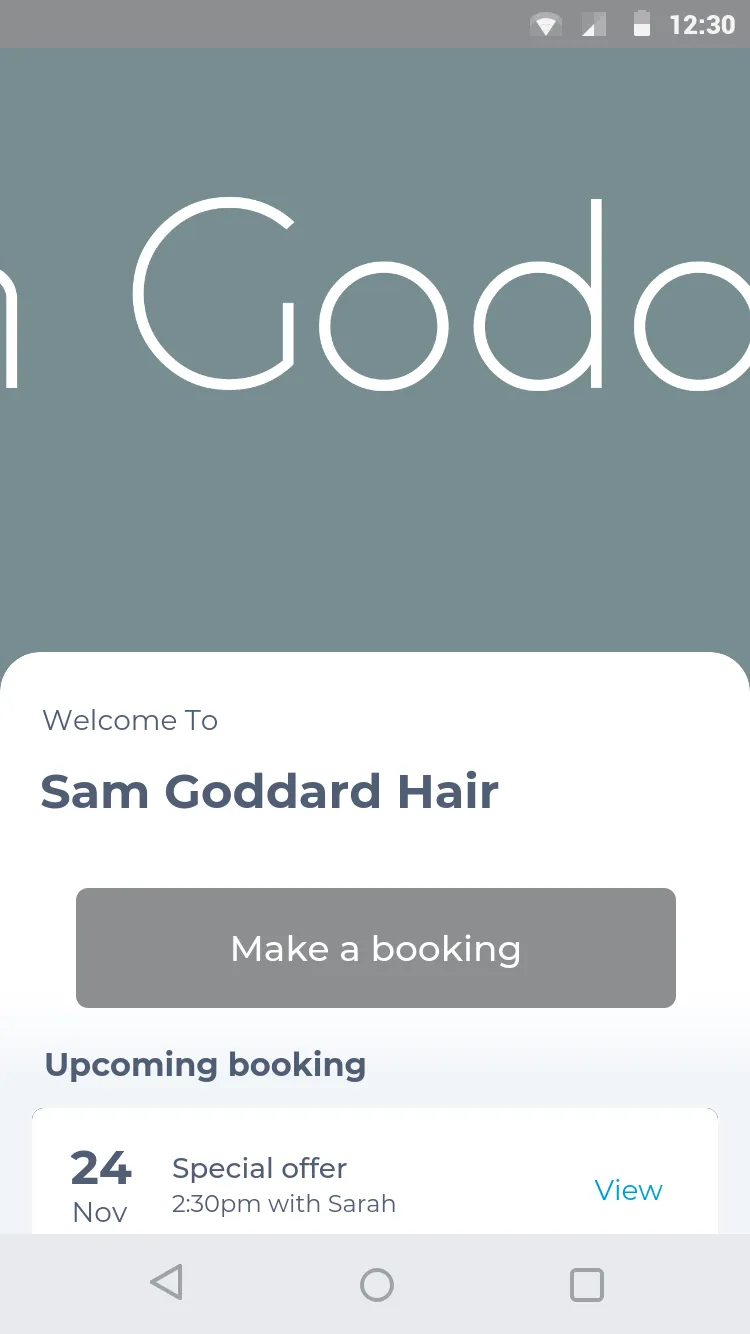
Task: View the 24 Nov Special offer booking
Action: [x=628, y=1190]
